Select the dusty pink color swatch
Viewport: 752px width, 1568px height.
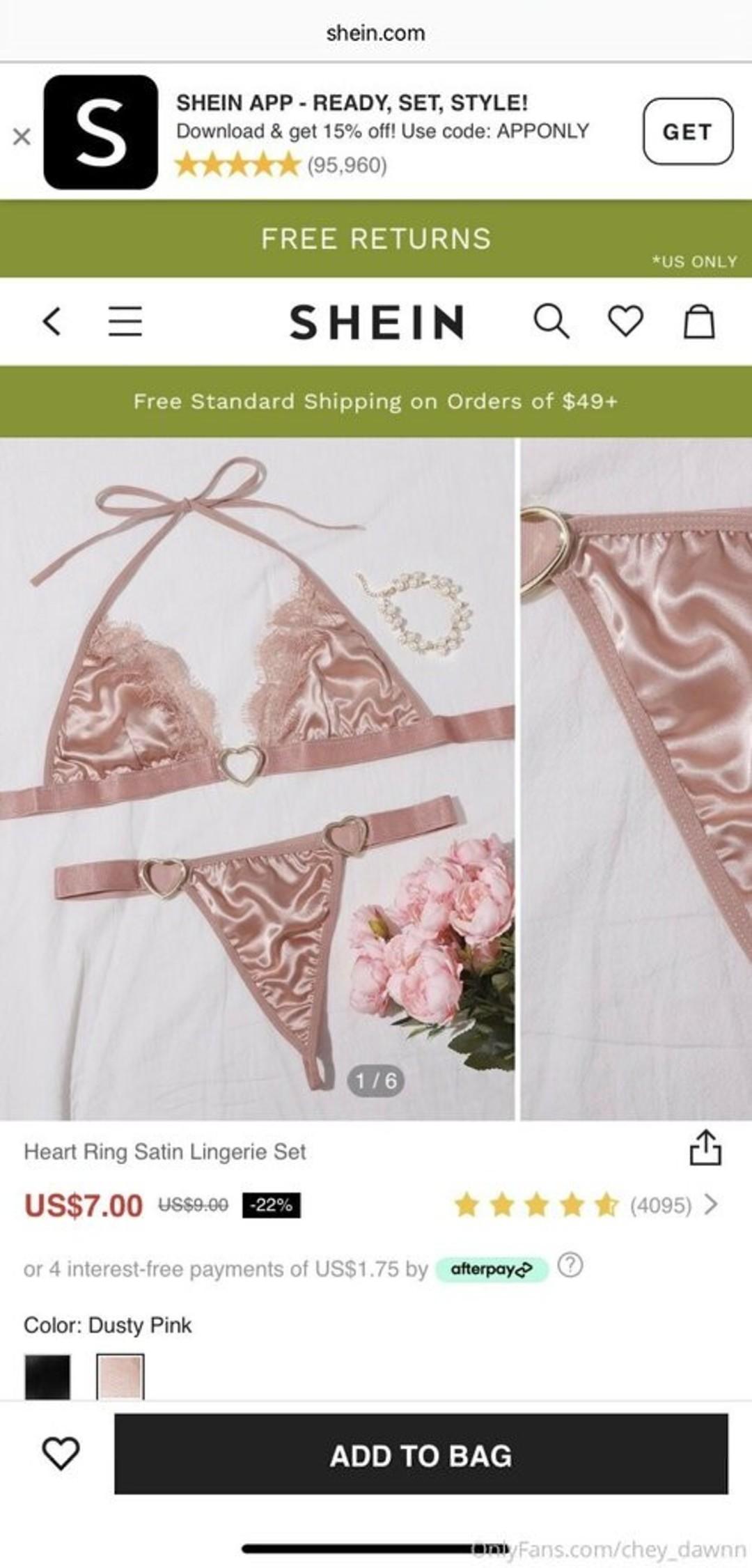(x=120, y=1376)
